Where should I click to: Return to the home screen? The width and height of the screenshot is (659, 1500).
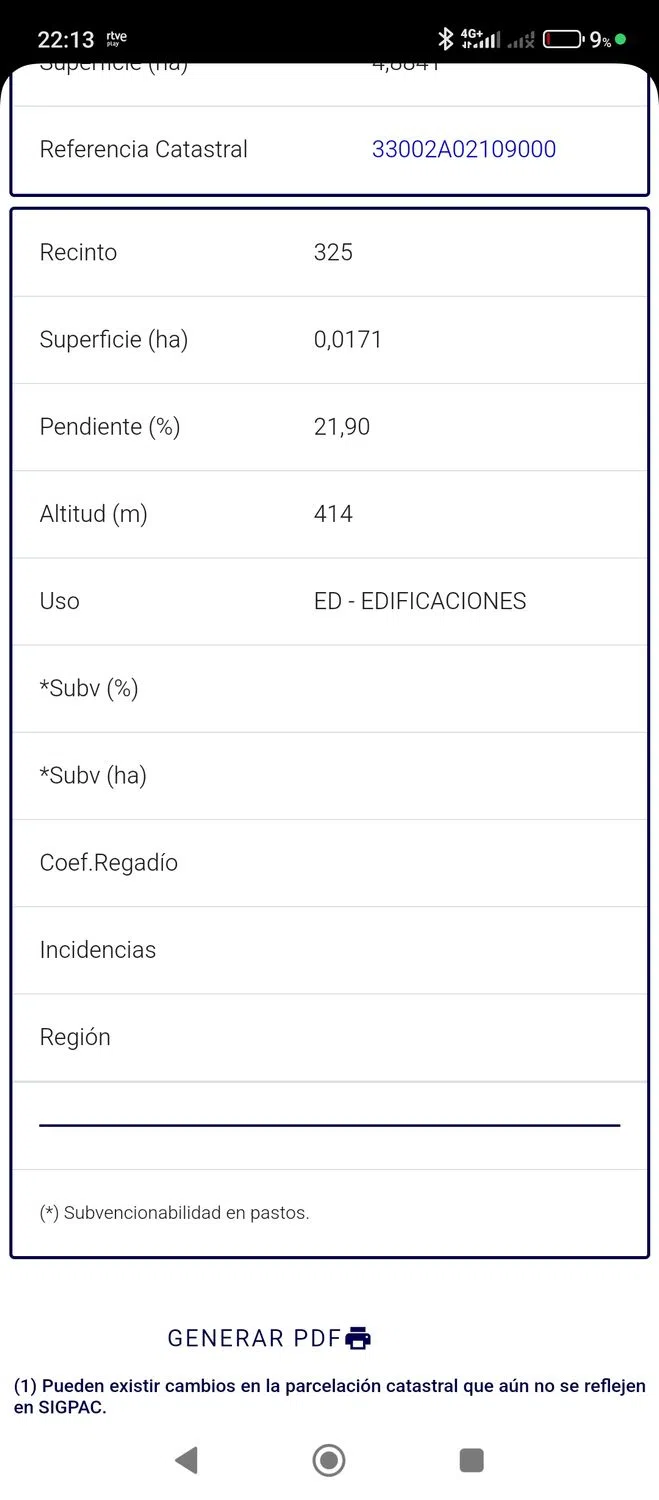[329, 1461]
